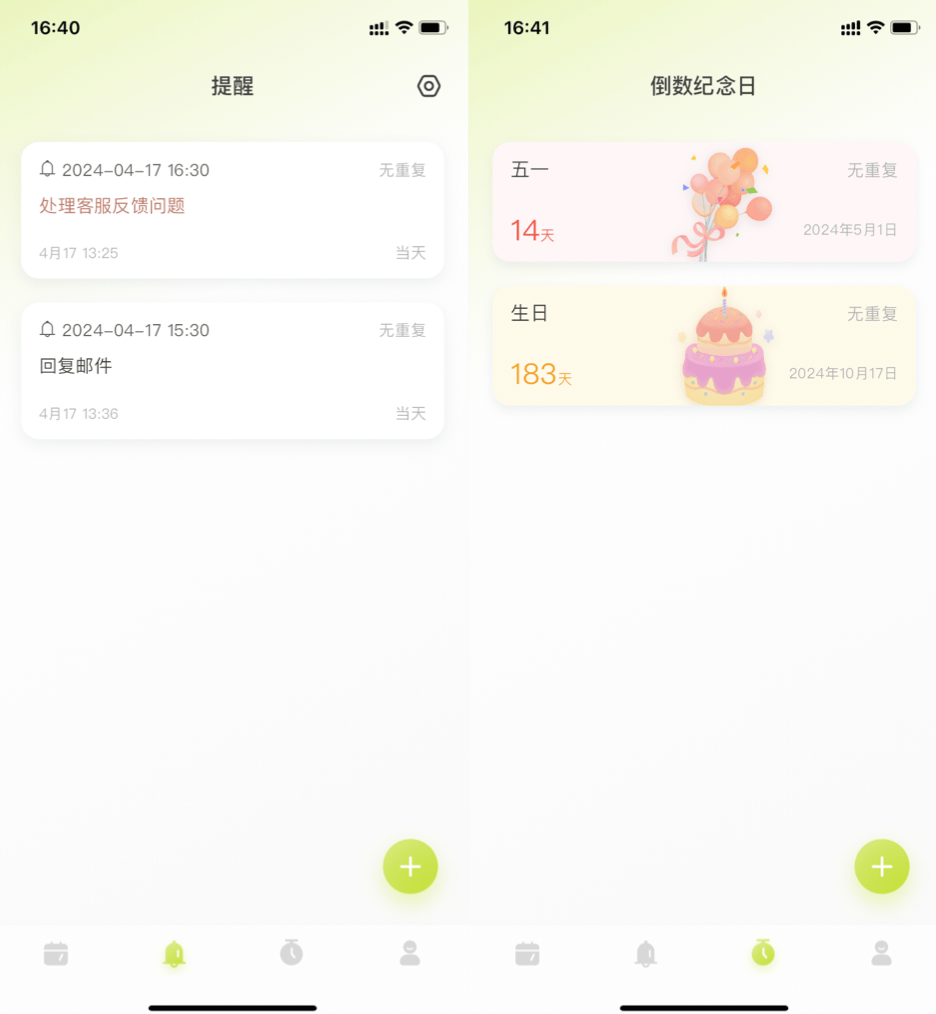Open the profile tab on the 倒数纪念日 screen
The height and width of the screenshot is (1014, 936).
881,953
